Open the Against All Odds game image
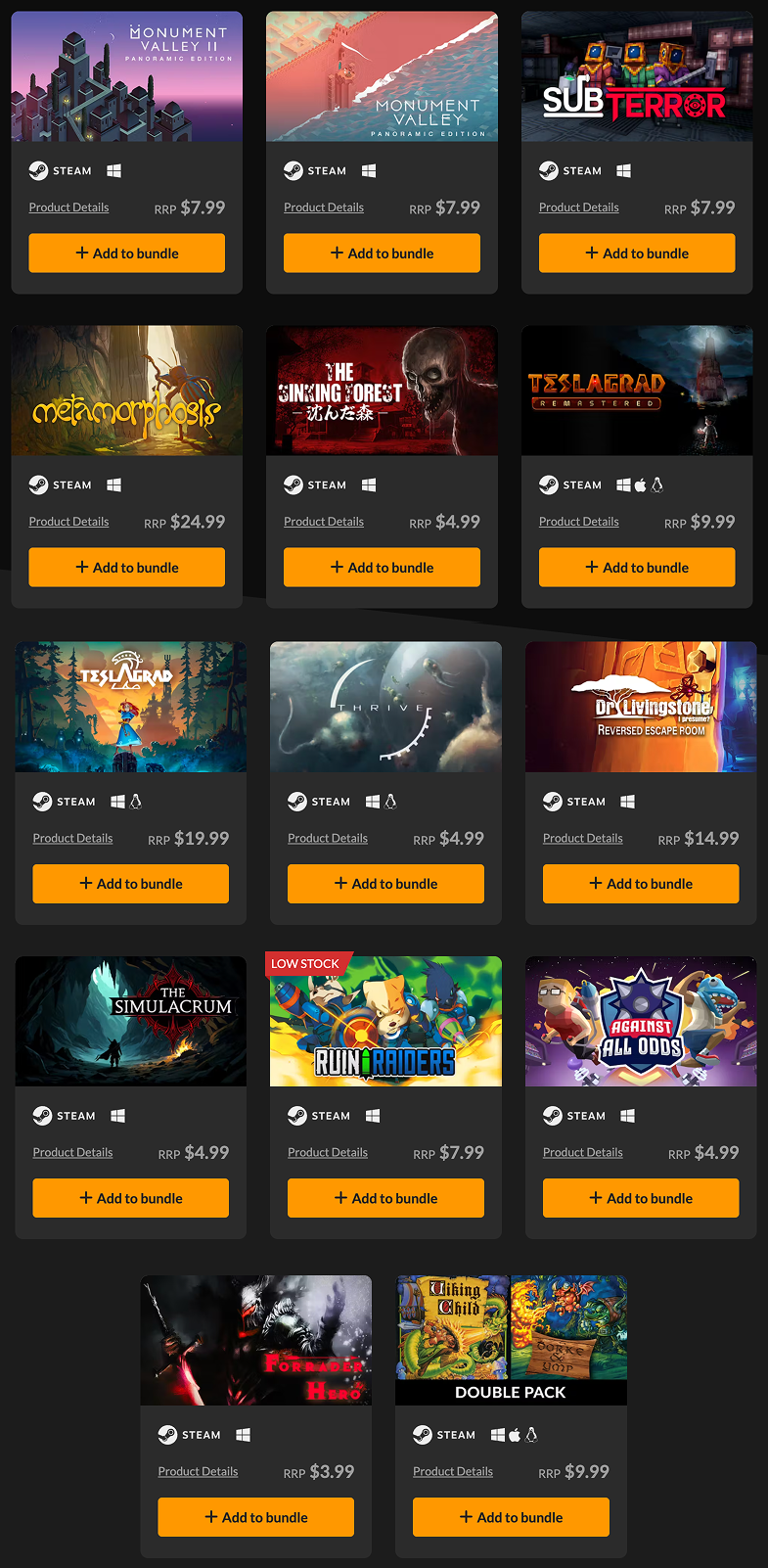 click(x=641, y=1021)
